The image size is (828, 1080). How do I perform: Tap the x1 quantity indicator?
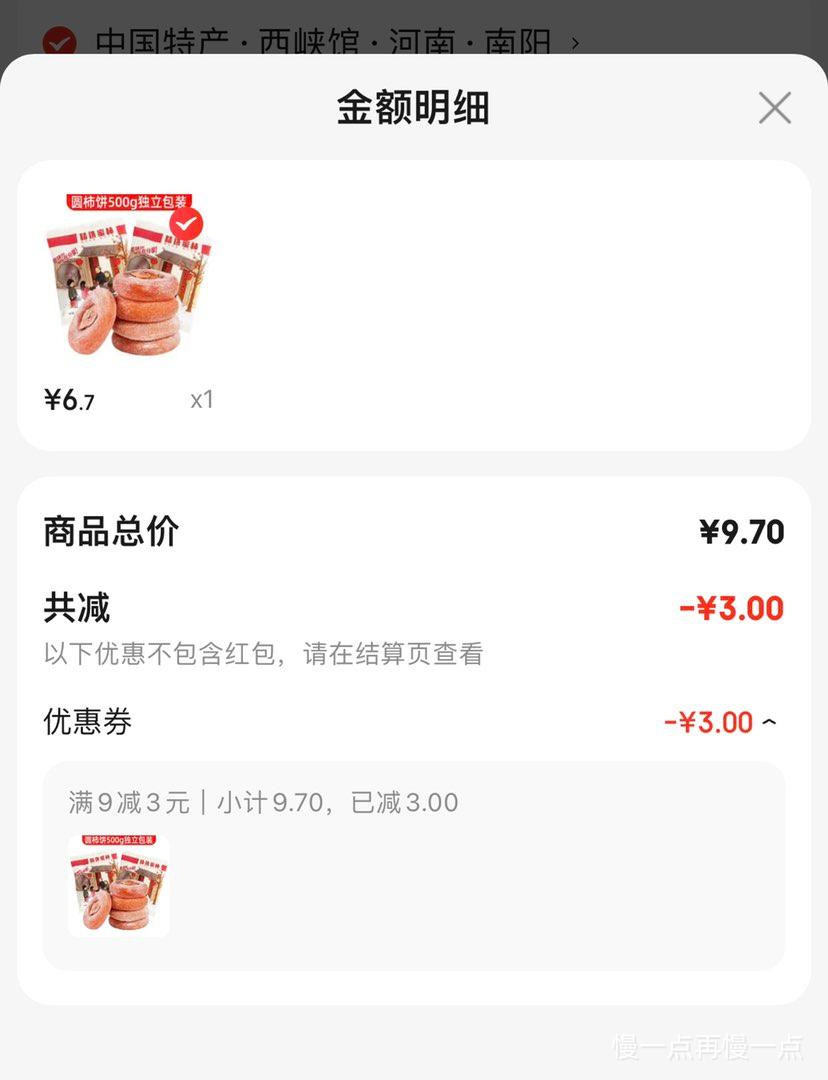point(201,399)
